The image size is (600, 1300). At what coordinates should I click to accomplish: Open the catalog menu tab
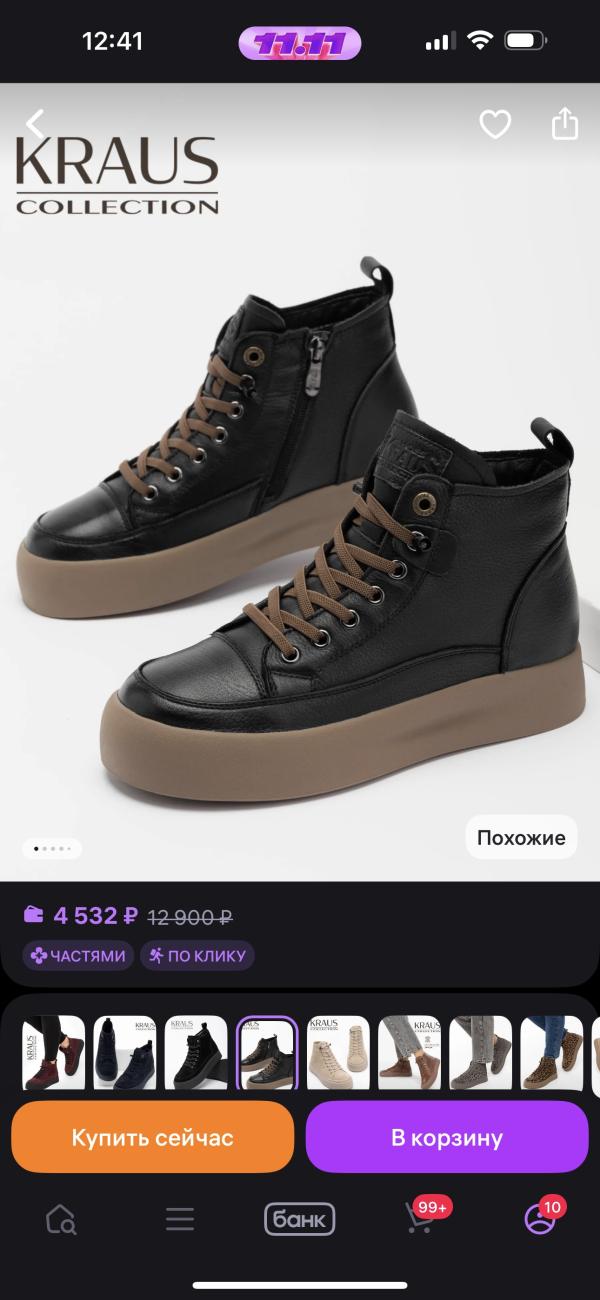click(180, 1219)
